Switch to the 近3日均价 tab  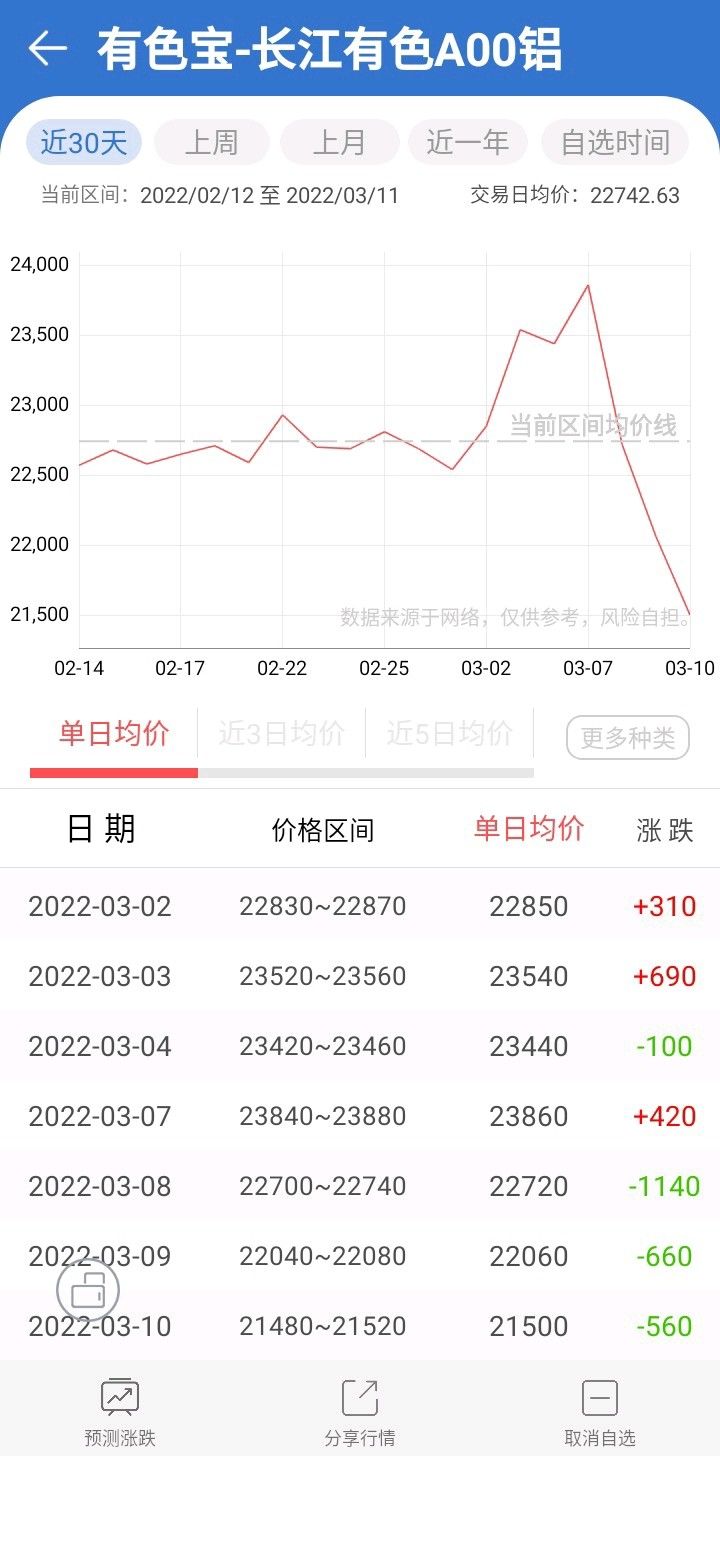[x=282, y=735]
